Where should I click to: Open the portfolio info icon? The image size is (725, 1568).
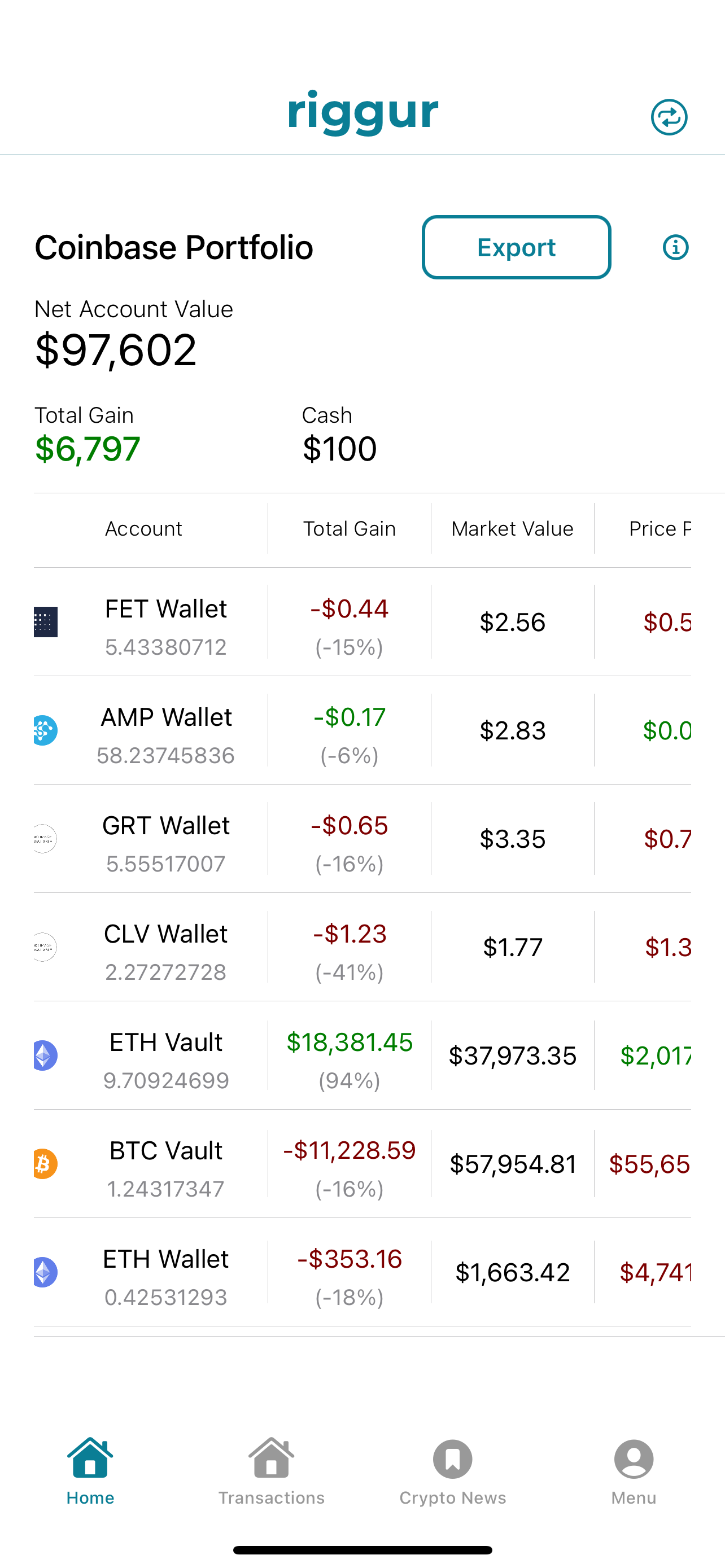pos(675,247)
